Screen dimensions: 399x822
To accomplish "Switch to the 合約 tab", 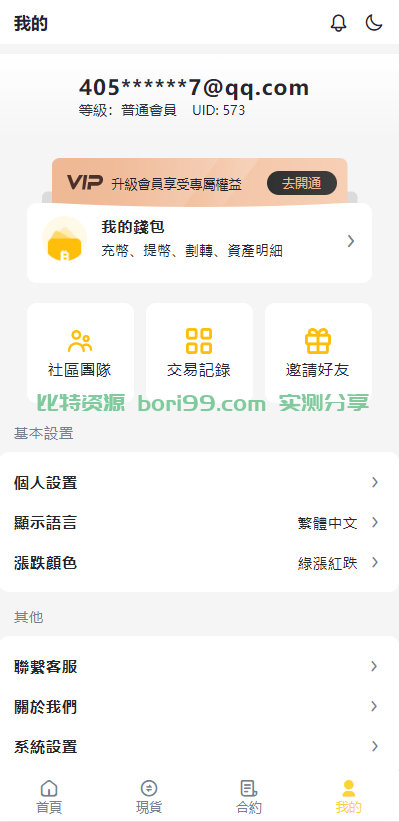I will [x=249, y=796].
